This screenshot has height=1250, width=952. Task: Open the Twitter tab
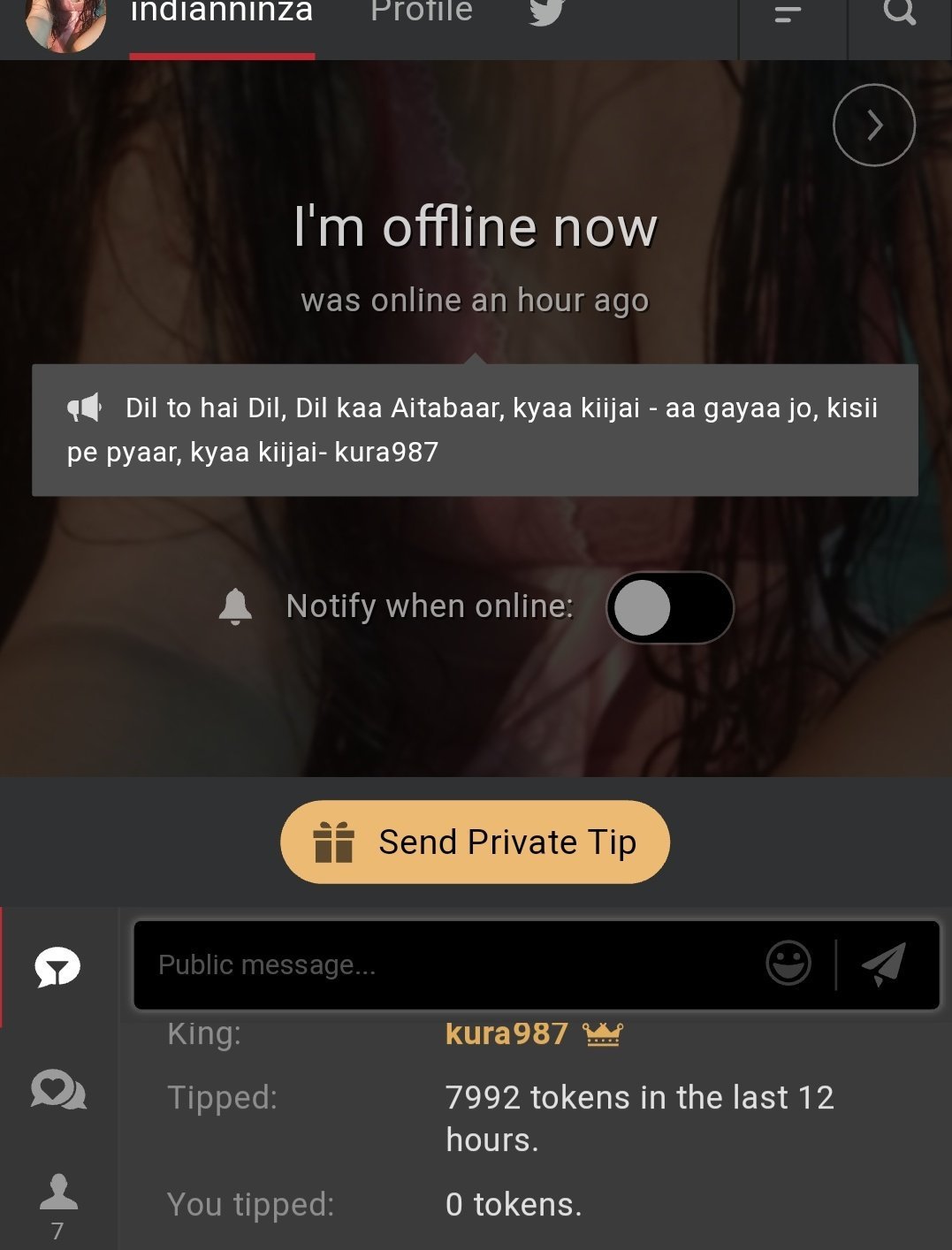pos(546,12)
